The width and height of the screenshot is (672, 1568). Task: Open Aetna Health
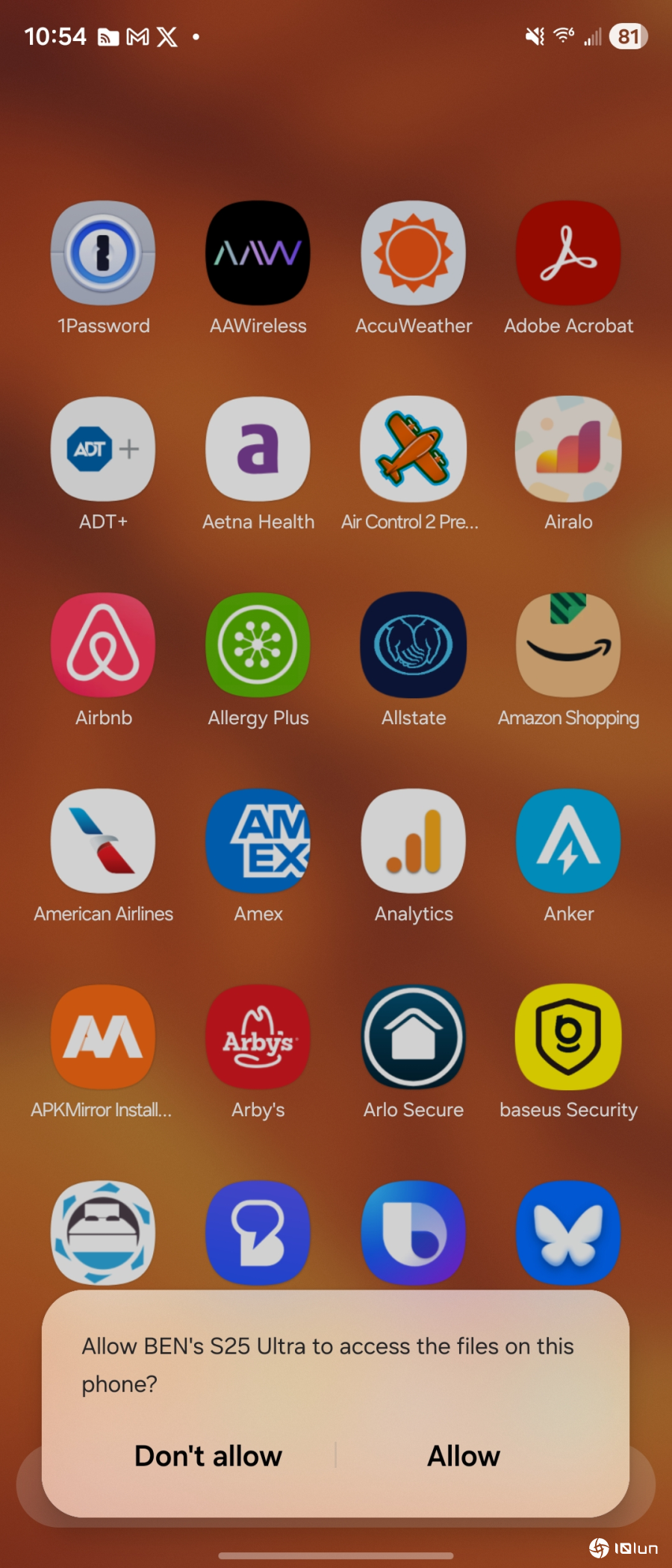[x=258, y=449]
